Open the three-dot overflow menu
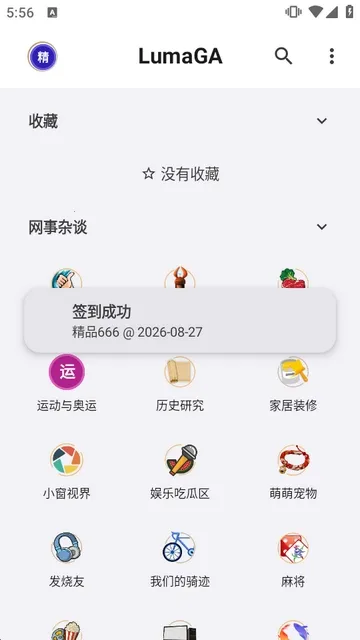This screenshot has height=640, width=360. 332,56
